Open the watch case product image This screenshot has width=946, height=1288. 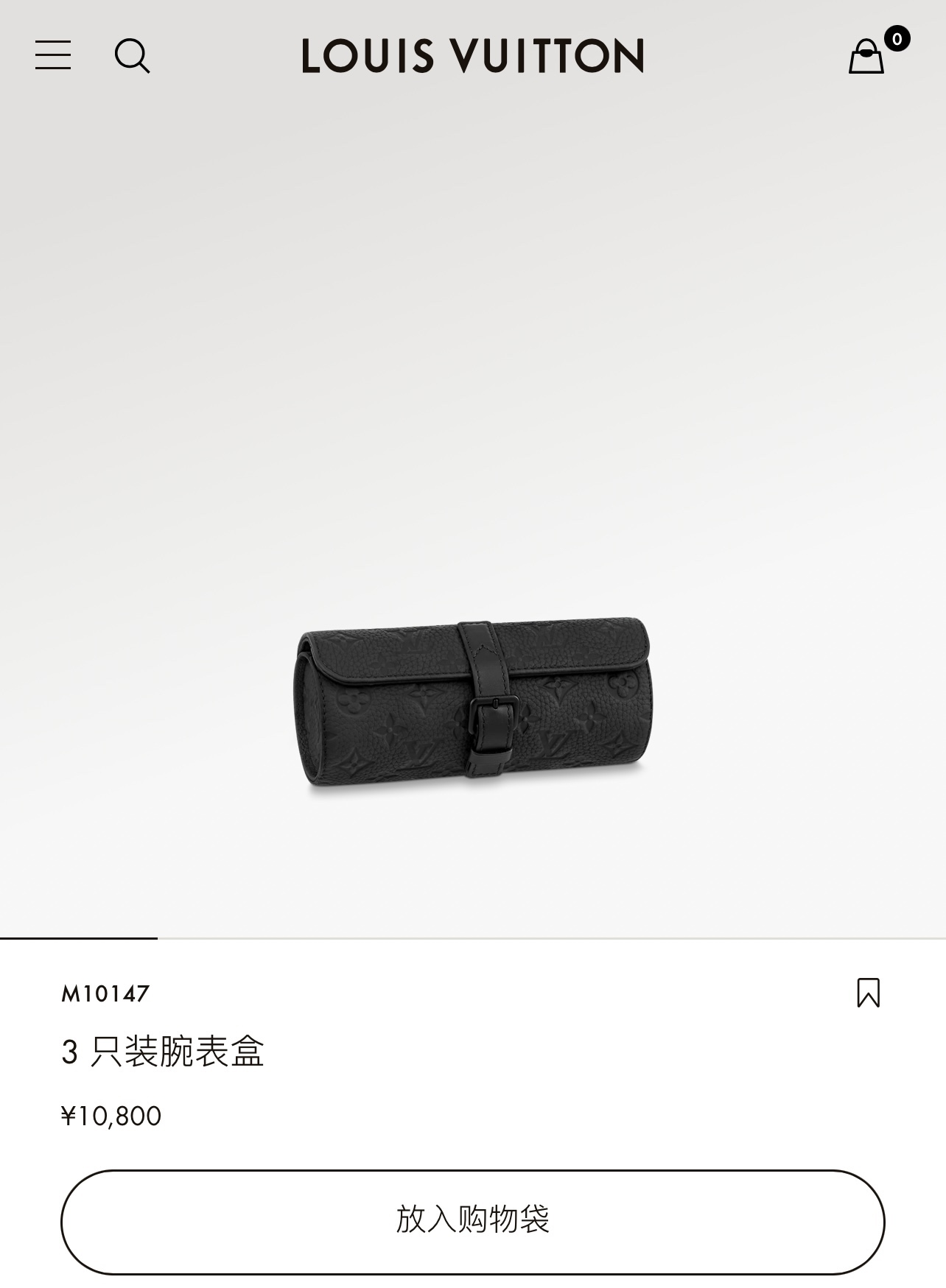472,705
